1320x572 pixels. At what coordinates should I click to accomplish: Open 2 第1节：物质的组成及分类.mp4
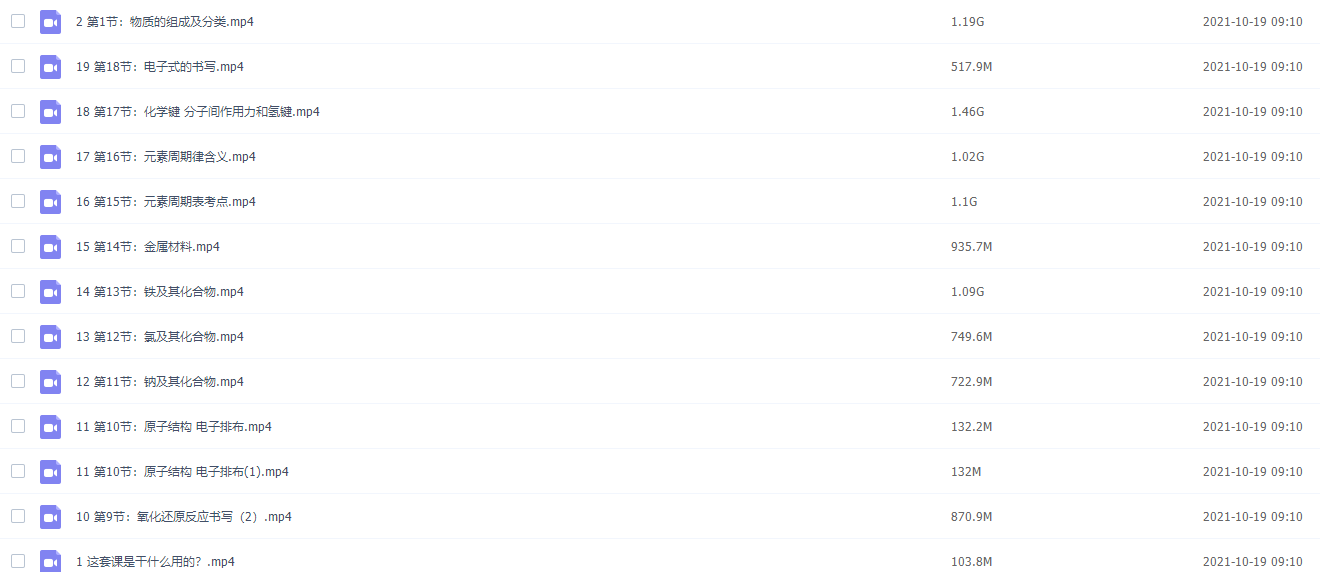[x=165, y=22]
